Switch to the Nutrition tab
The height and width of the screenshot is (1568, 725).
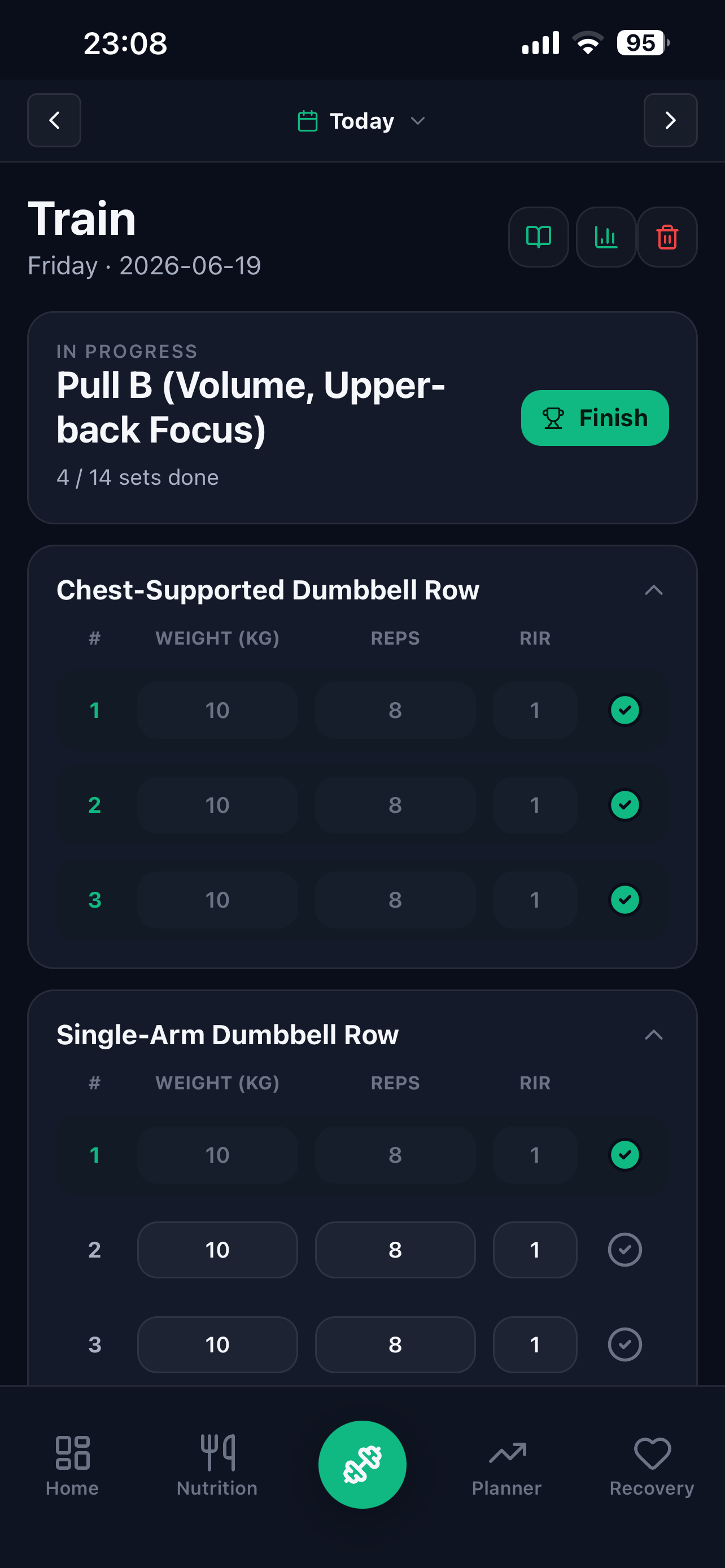point(217,1466)
